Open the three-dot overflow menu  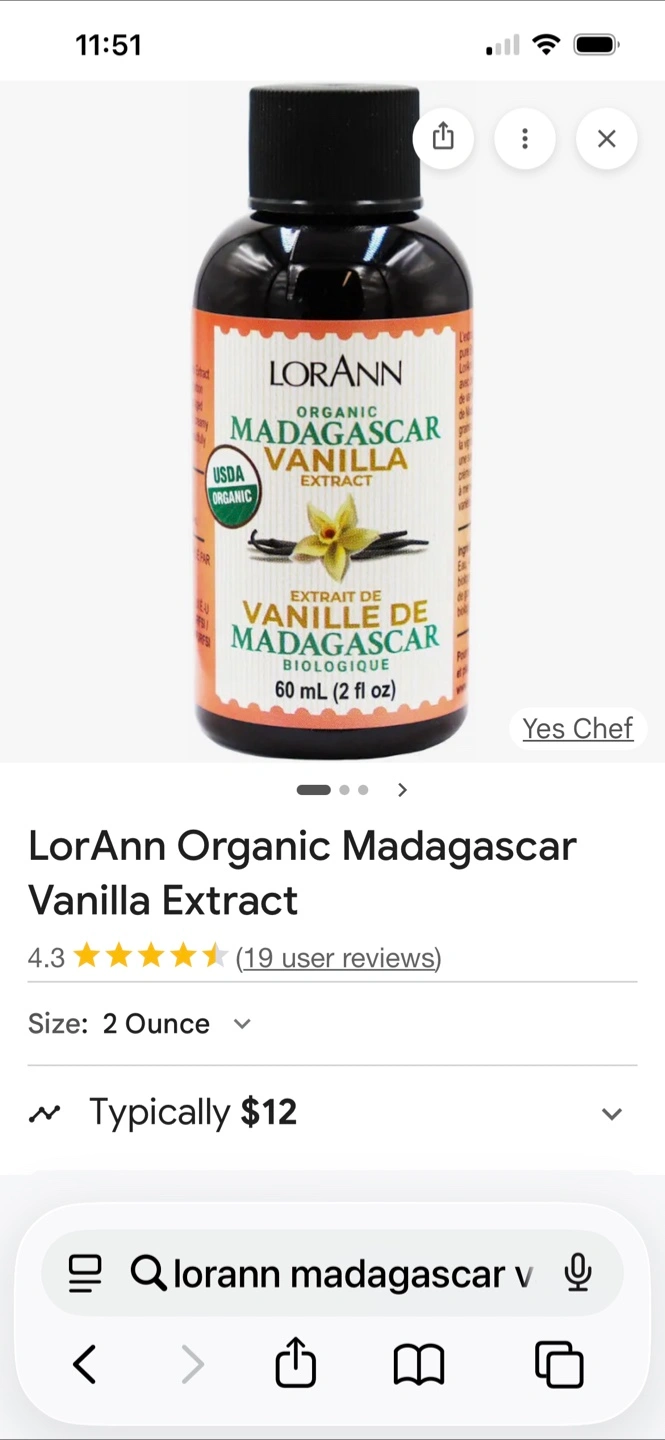[x=525, y=138]
